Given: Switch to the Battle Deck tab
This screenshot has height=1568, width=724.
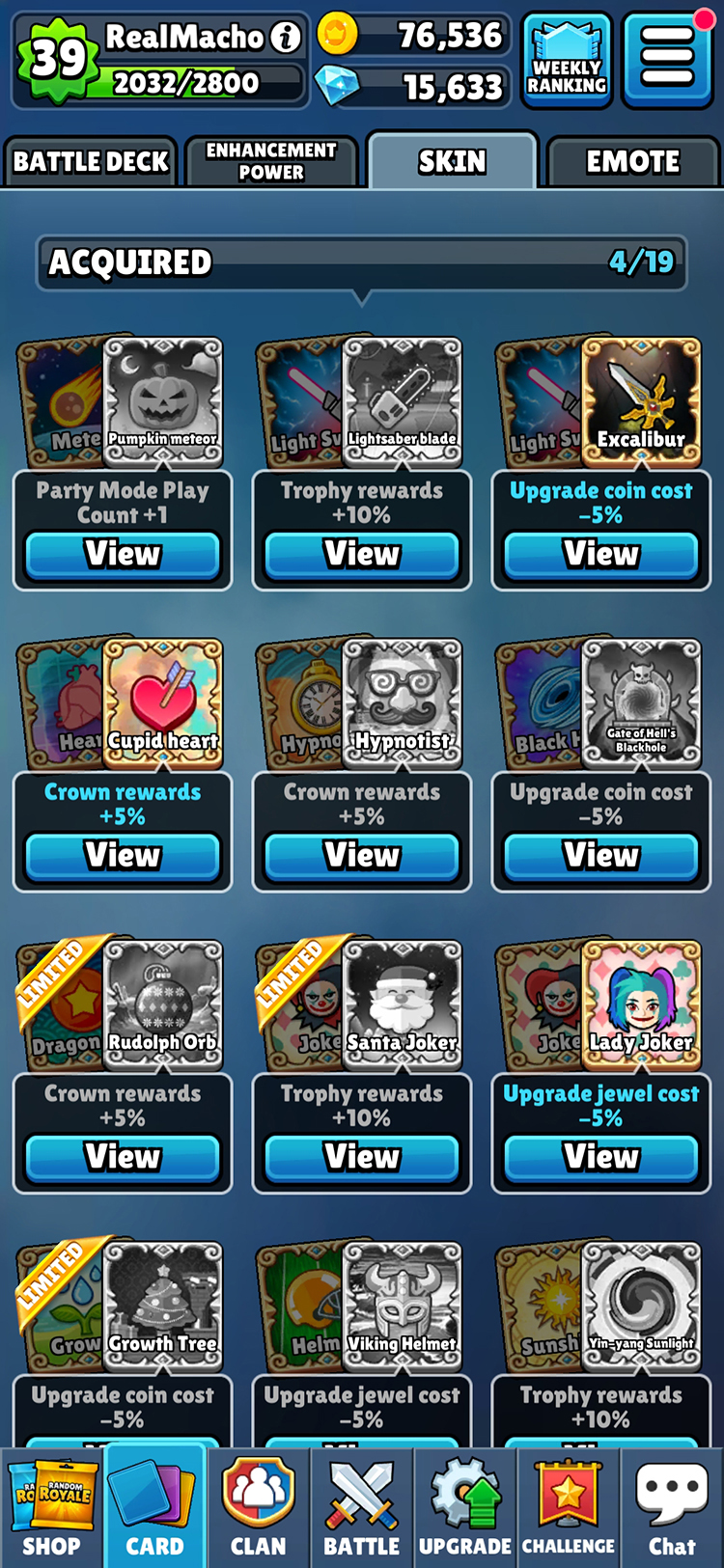Looking at the screenshot, I should [90, 161].
